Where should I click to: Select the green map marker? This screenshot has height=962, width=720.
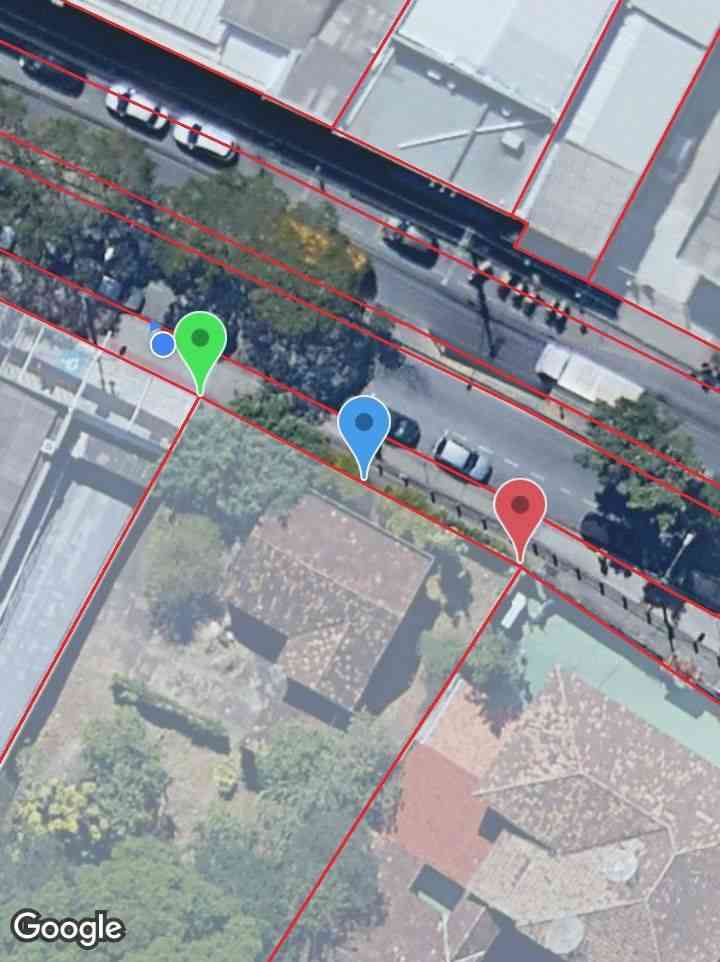point(200,342)
